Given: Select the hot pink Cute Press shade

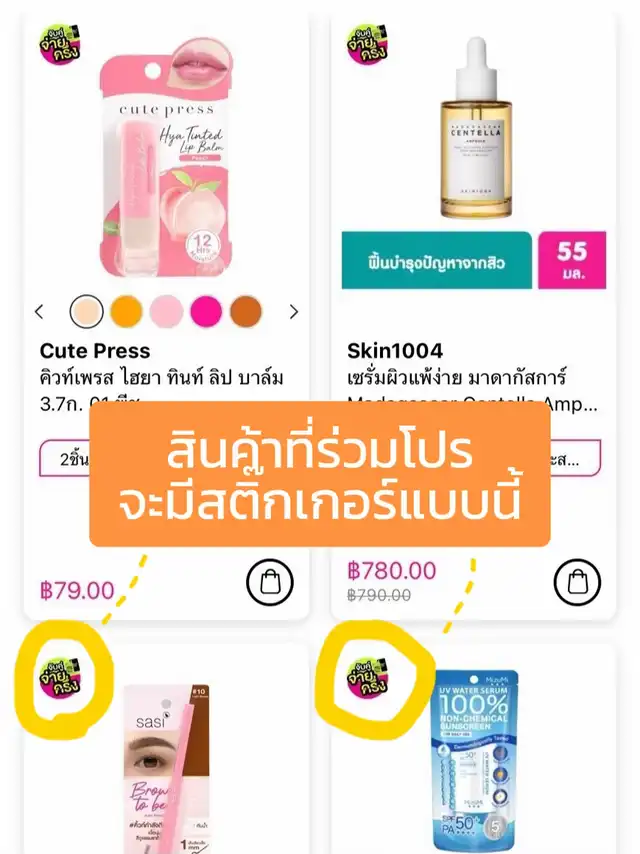Looking at the screenshot, I should (x=206, y=312).
